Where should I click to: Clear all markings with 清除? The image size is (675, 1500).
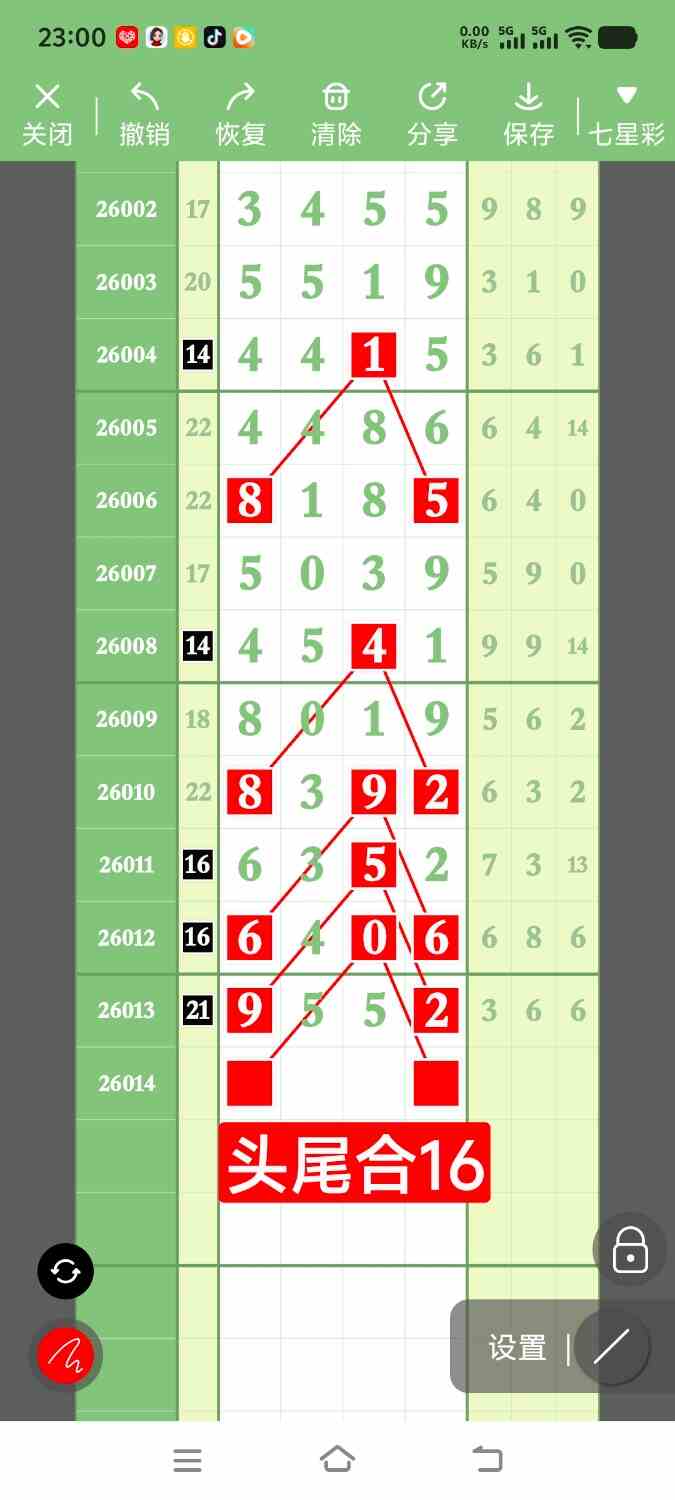click(x=336, y=115)
